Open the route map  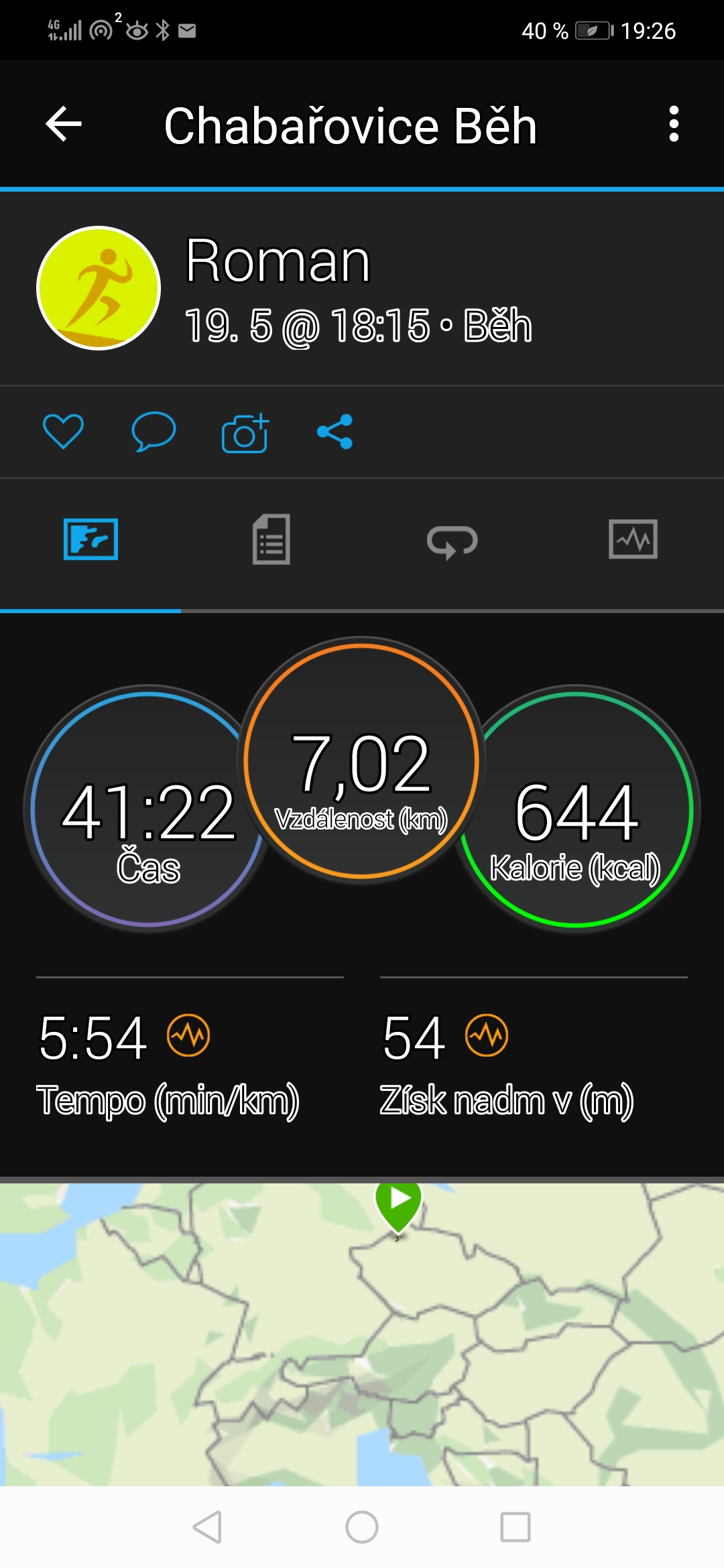pos(362,1334)
